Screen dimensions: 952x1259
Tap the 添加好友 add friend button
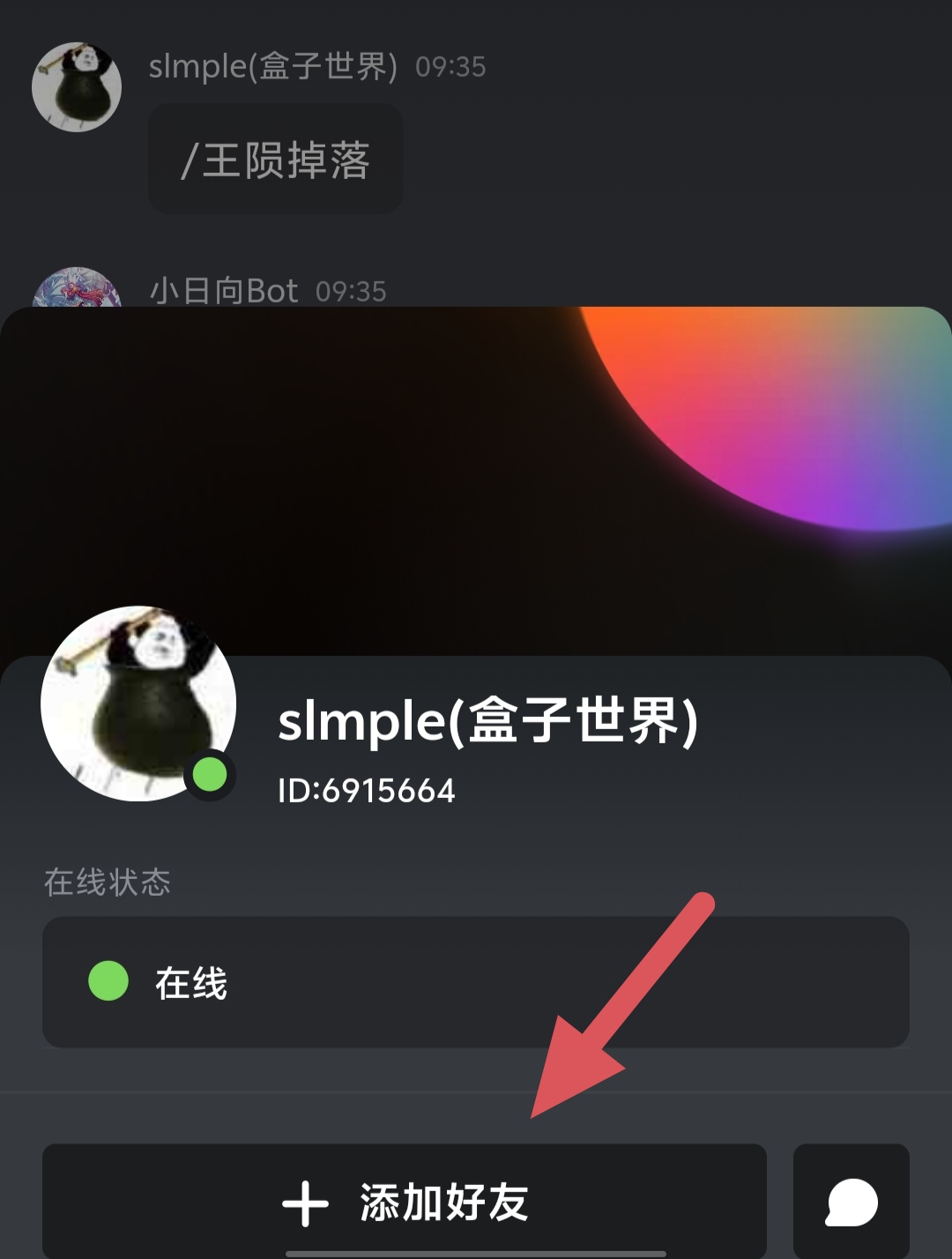[x=405, y=1201]
